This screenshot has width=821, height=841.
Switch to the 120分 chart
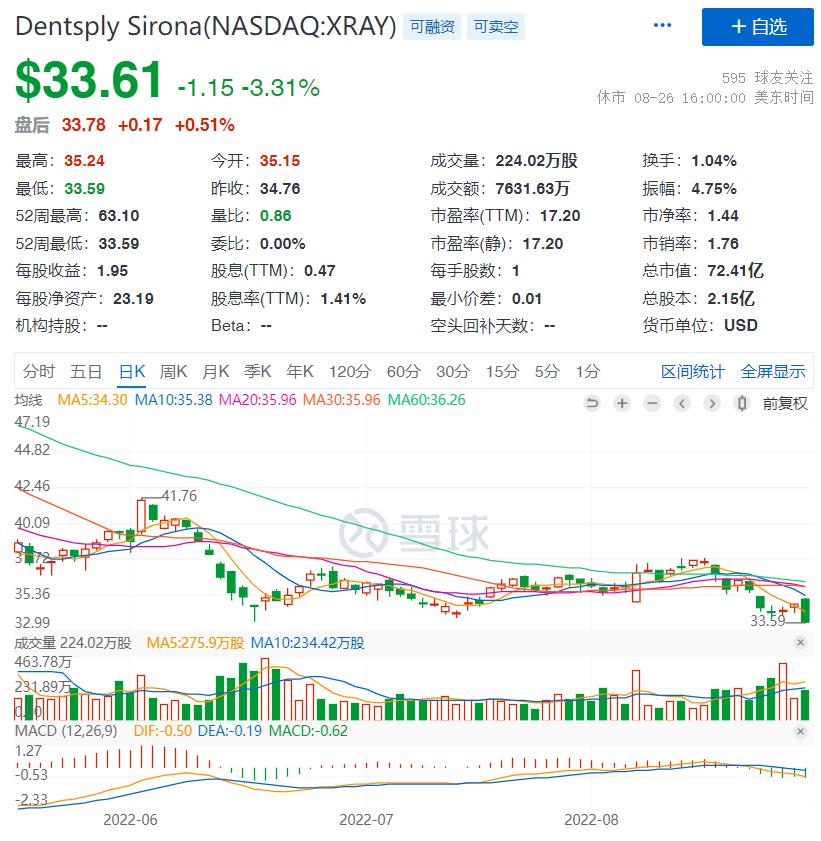point(349,371)
